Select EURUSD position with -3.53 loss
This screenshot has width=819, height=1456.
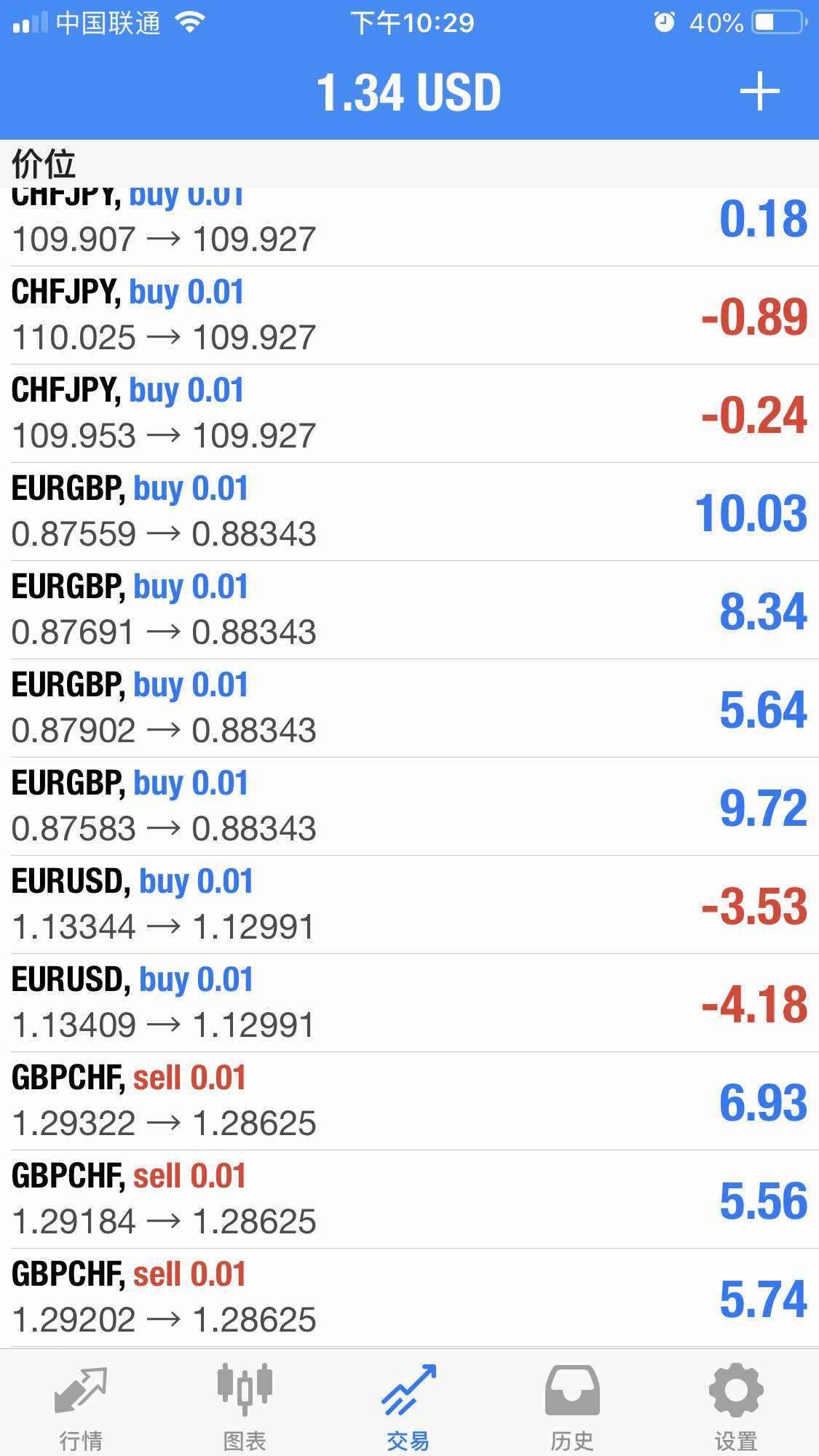point(409,904)
